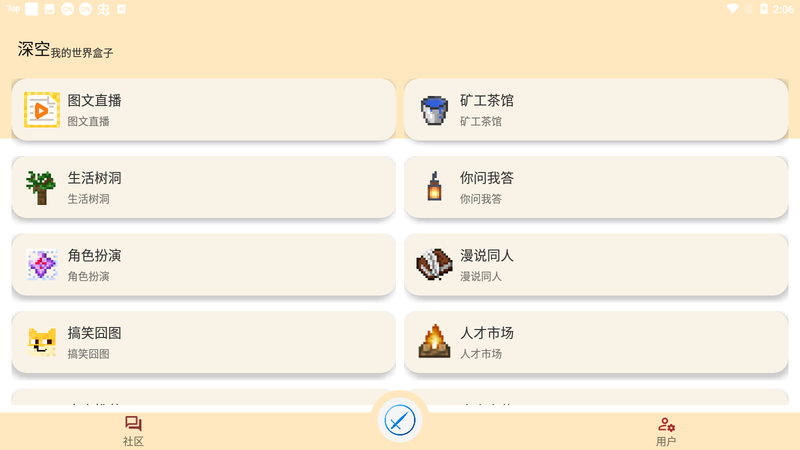Open the 你问我答 board

(595, 187)
